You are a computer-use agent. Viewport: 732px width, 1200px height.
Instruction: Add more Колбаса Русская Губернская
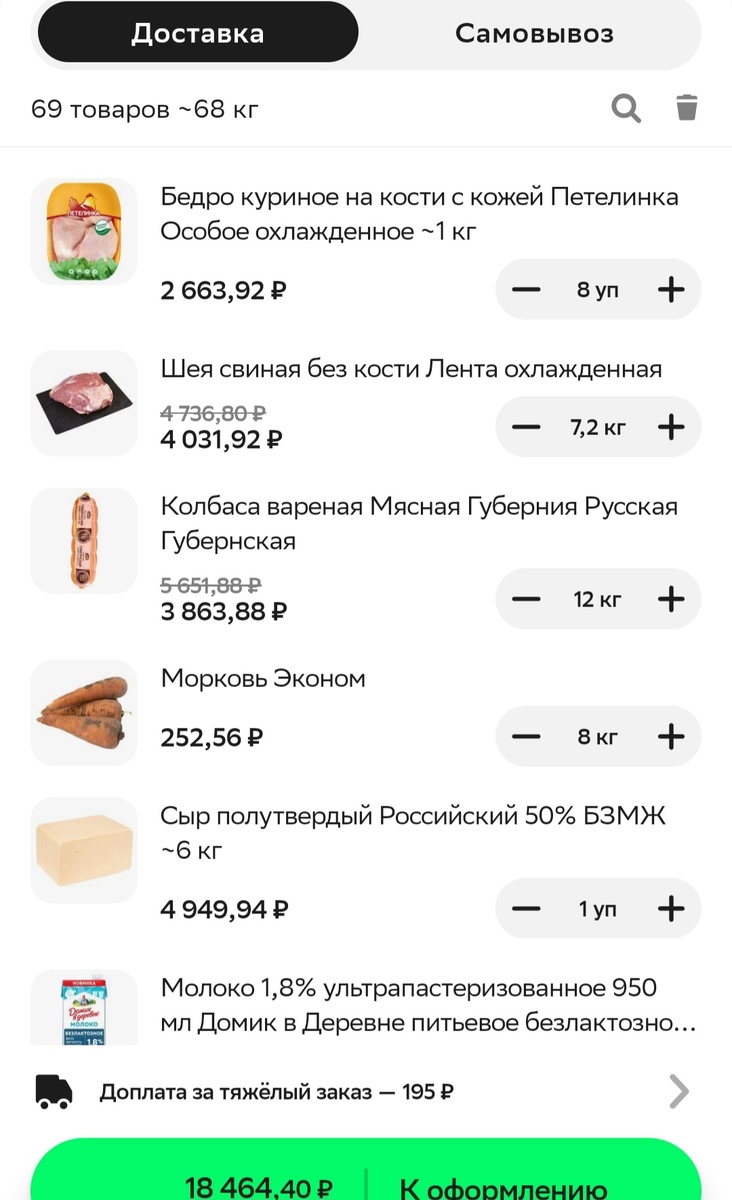[x=671, y=599]
